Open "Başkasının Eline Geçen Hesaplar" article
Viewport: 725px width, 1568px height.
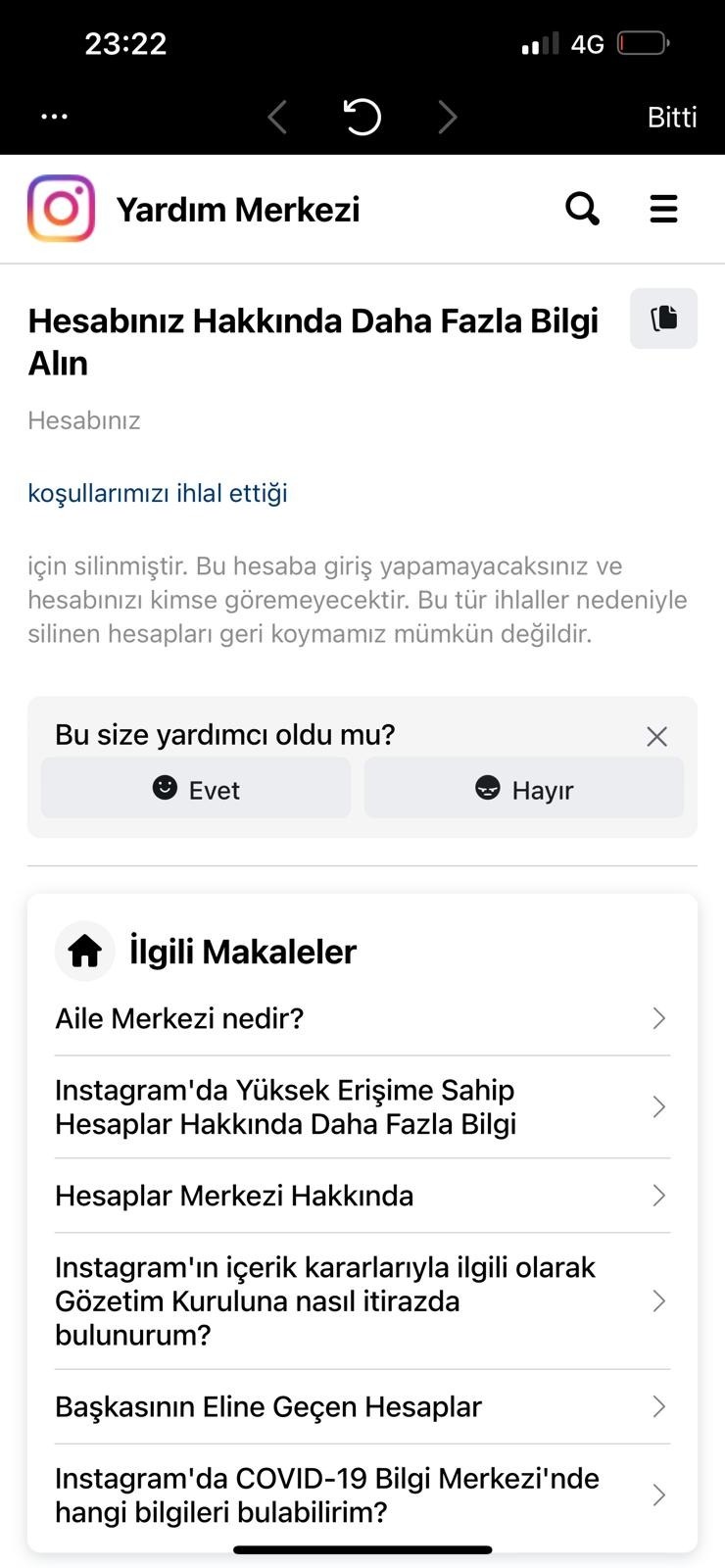coord(362,1406)
